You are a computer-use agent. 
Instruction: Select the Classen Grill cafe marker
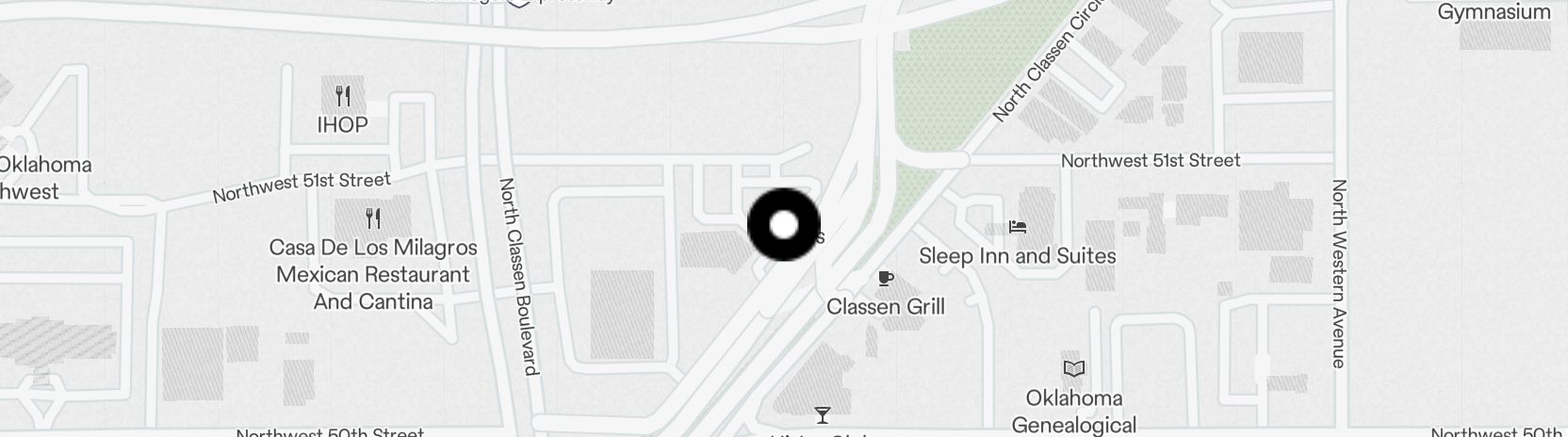click(885, 278)
